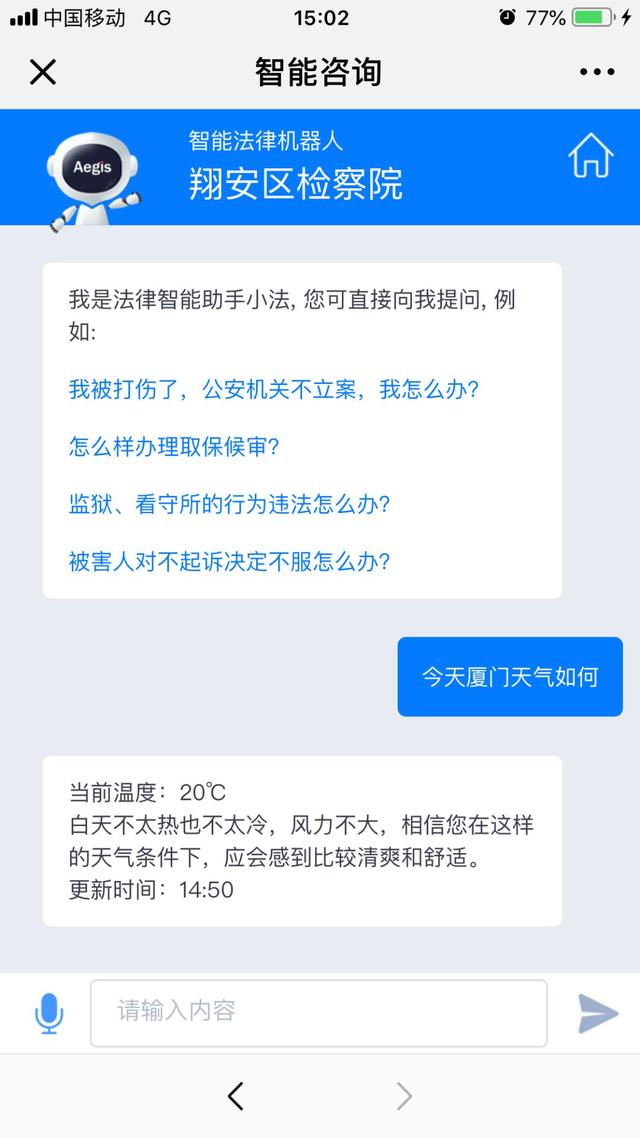640x1138 pixels.
Task: Focus the 请输入内容 text field
Action: [319, 1013]
